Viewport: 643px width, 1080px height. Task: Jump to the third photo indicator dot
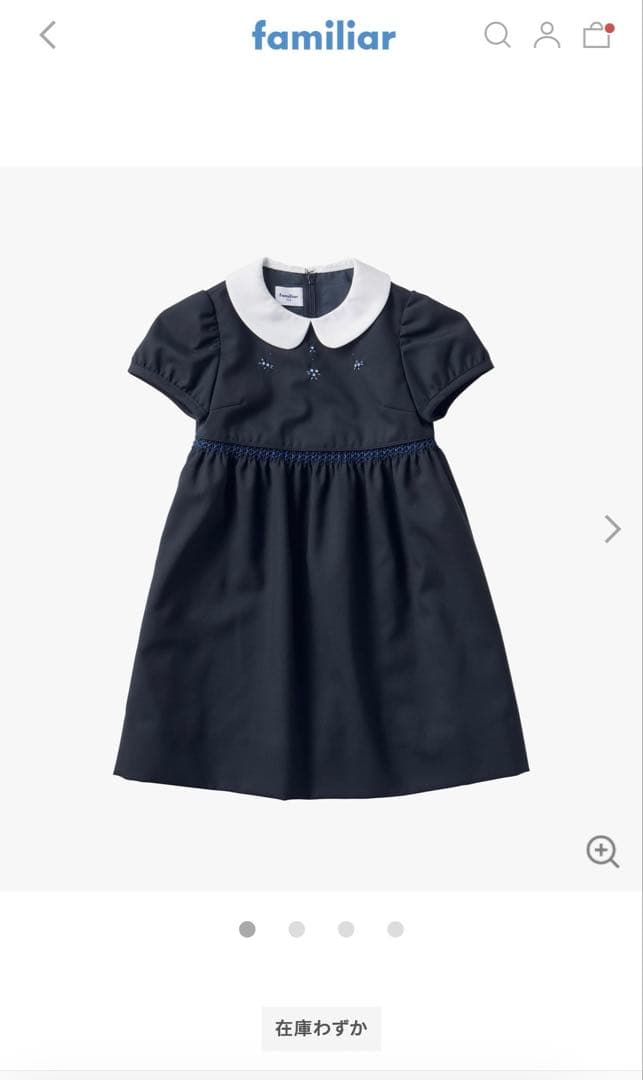(346, 929)
